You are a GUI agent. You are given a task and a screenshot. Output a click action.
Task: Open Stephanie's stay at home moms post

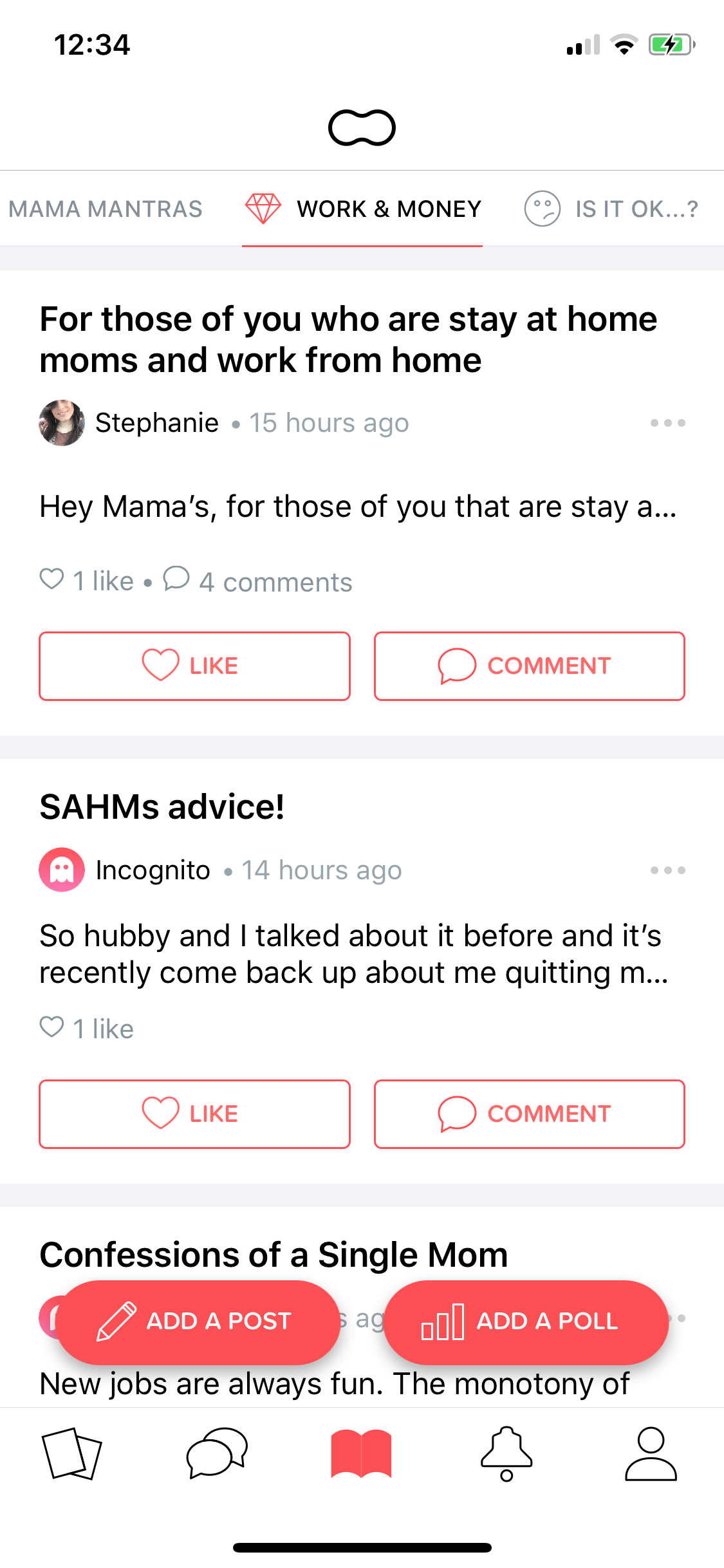pyautogui.click(x=348, y=339)
